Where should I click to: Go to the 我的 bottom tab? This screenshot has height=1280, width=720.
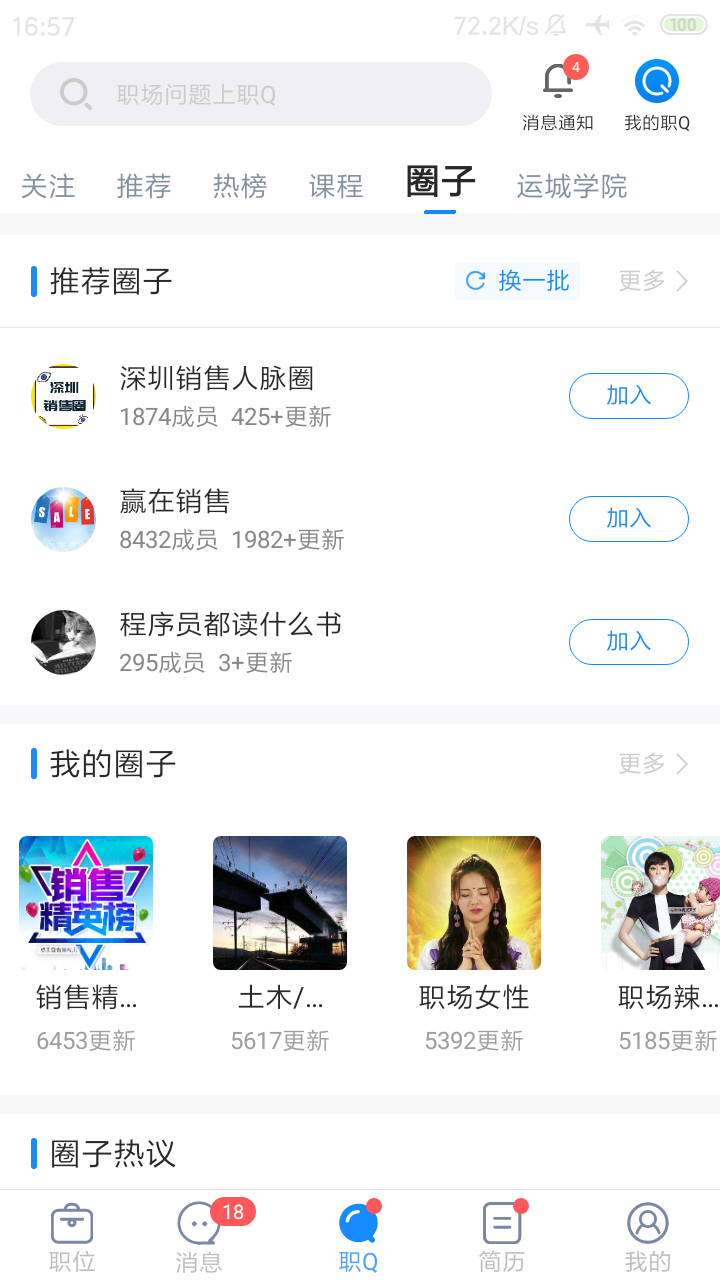(647, 1237)
